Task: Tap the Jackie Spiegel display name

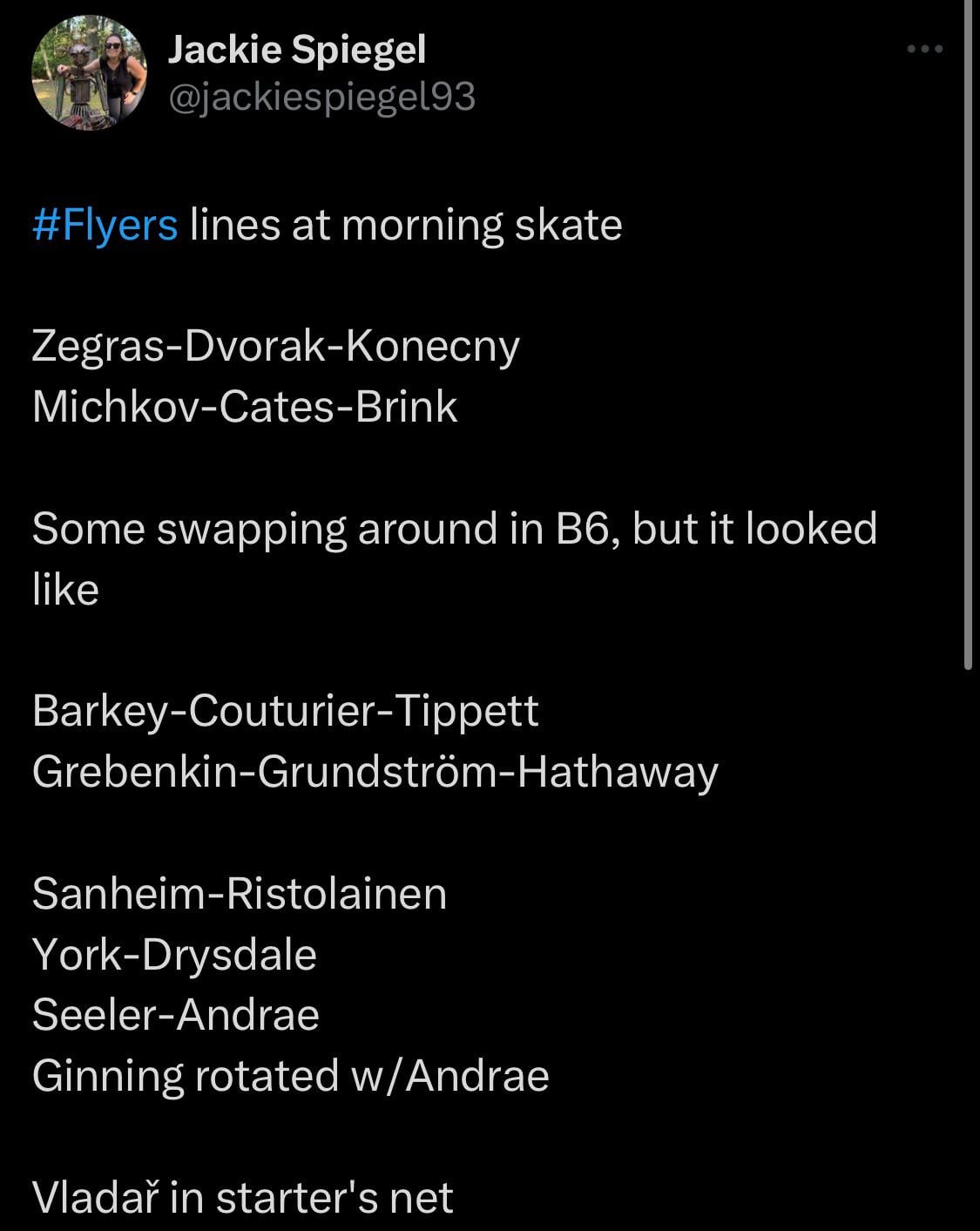Action: 296,49
